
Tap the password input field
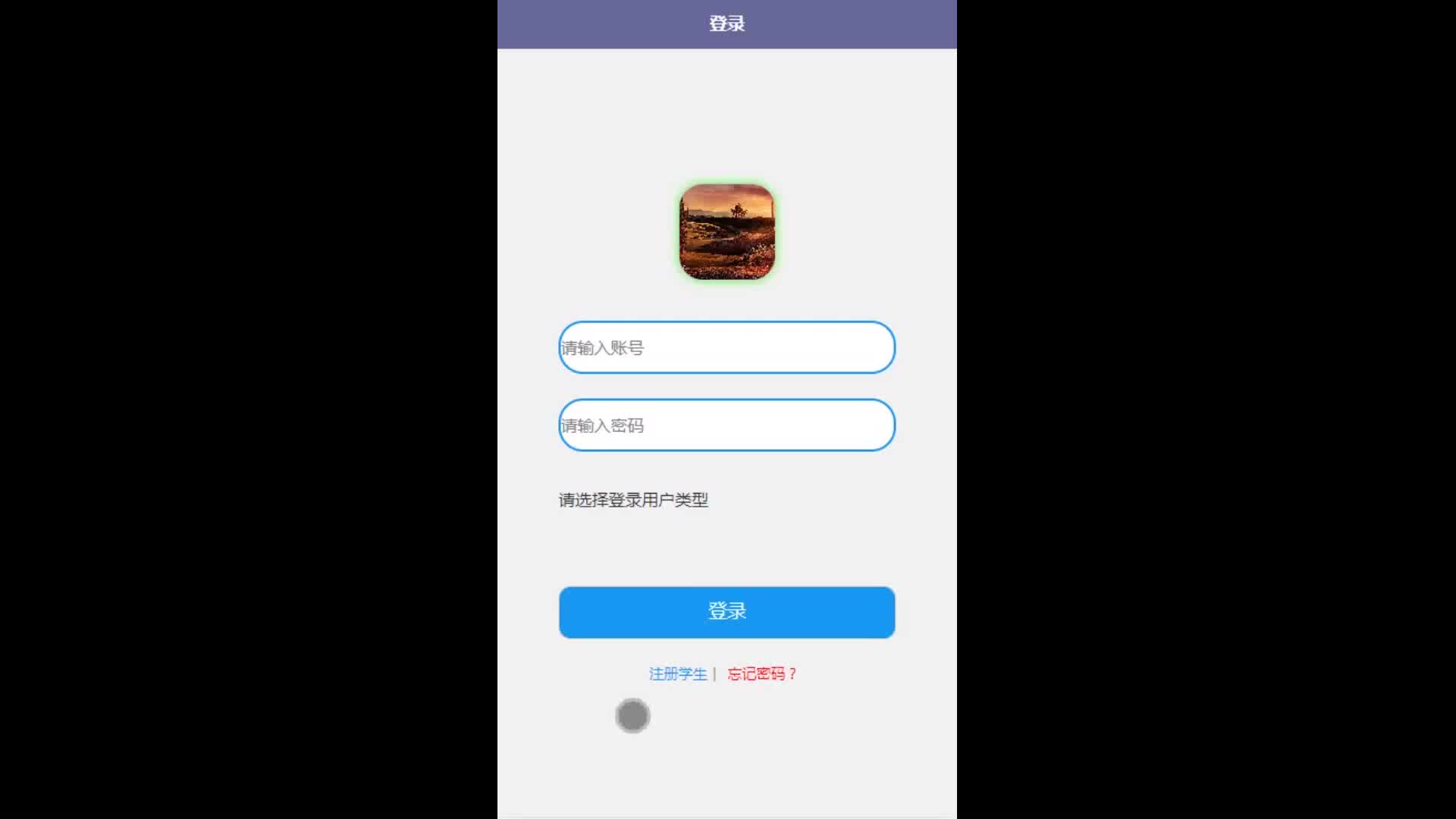726,425
